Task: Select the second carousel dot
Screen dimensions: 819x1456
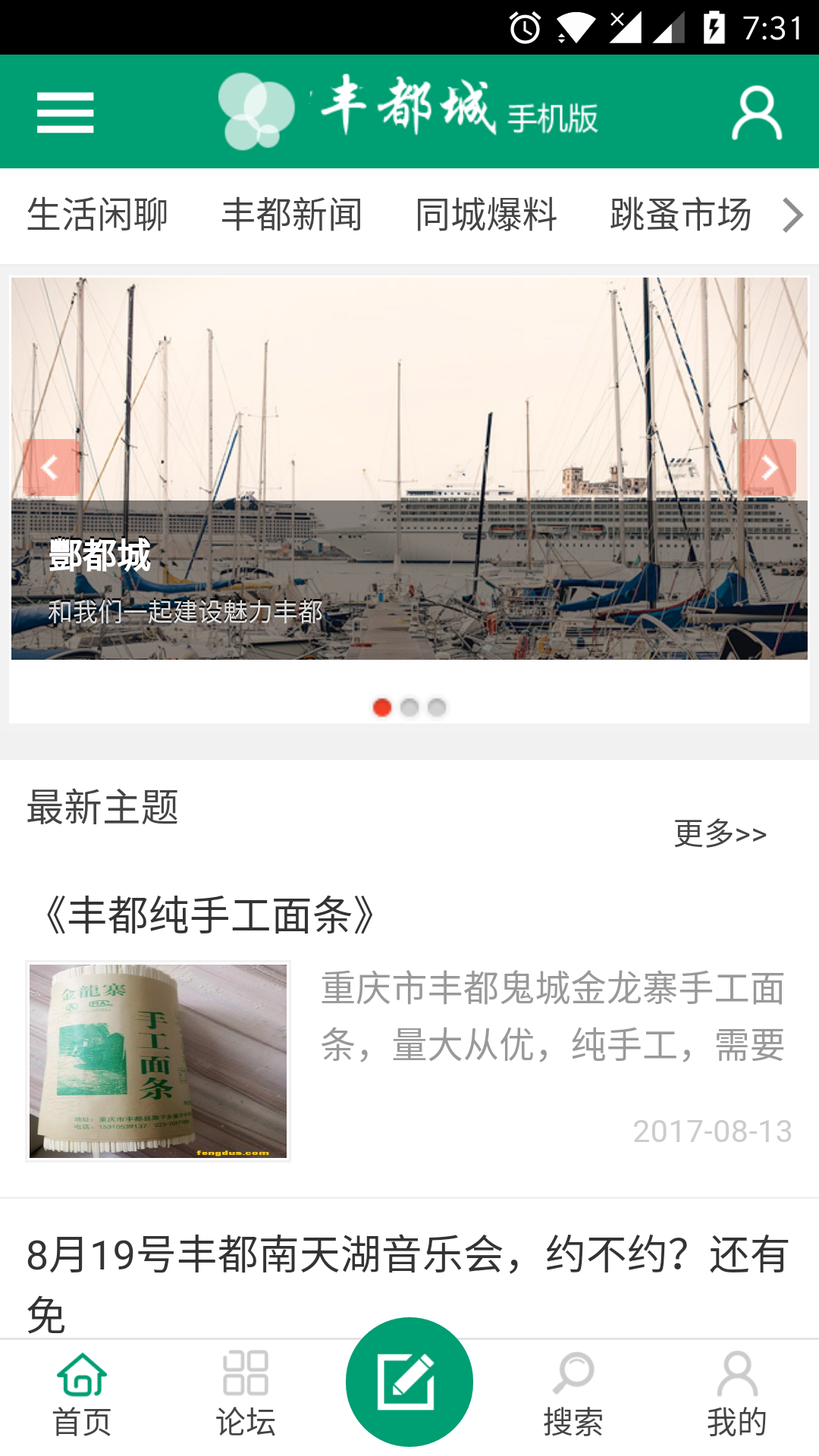Action: [x=409, y=707]
